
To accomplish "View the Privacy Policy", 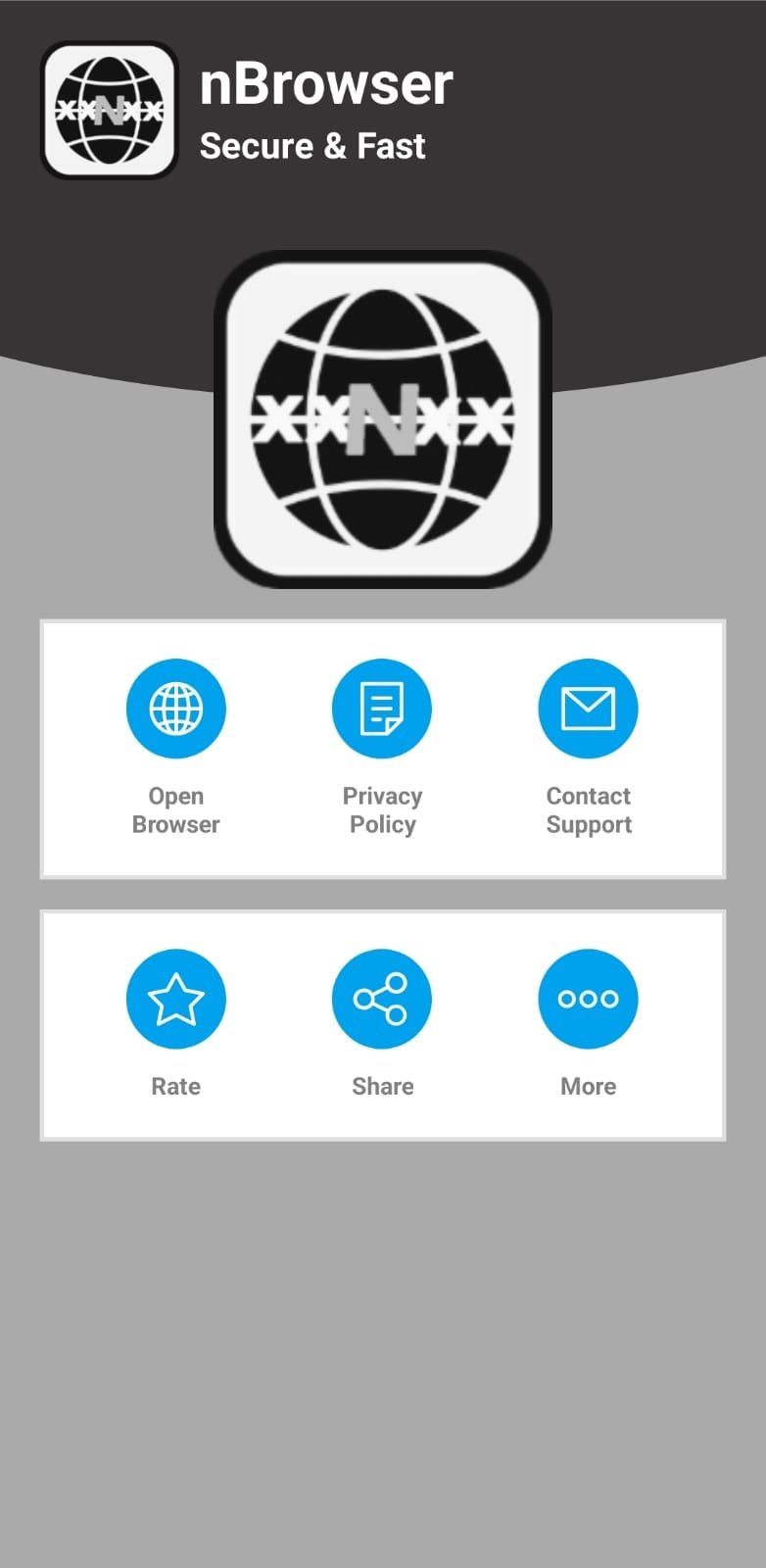I will click(x=382, y=709).
